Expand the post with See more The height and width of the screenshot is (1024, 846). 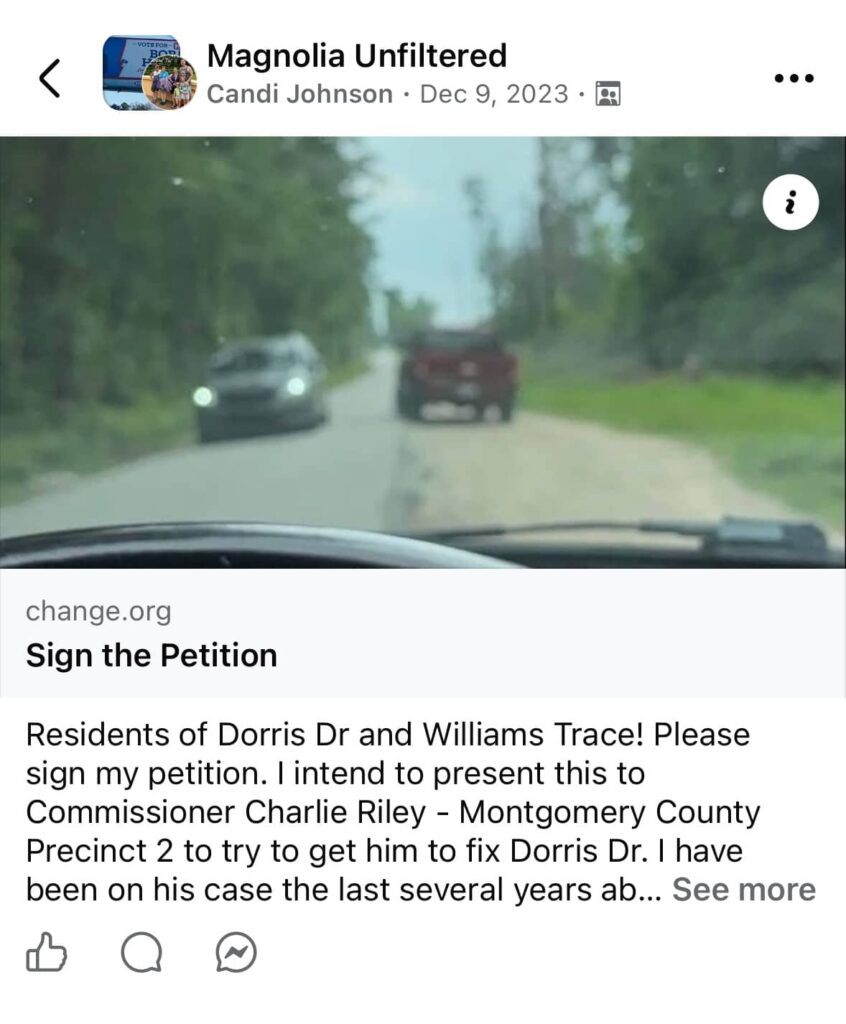(743, 889)
